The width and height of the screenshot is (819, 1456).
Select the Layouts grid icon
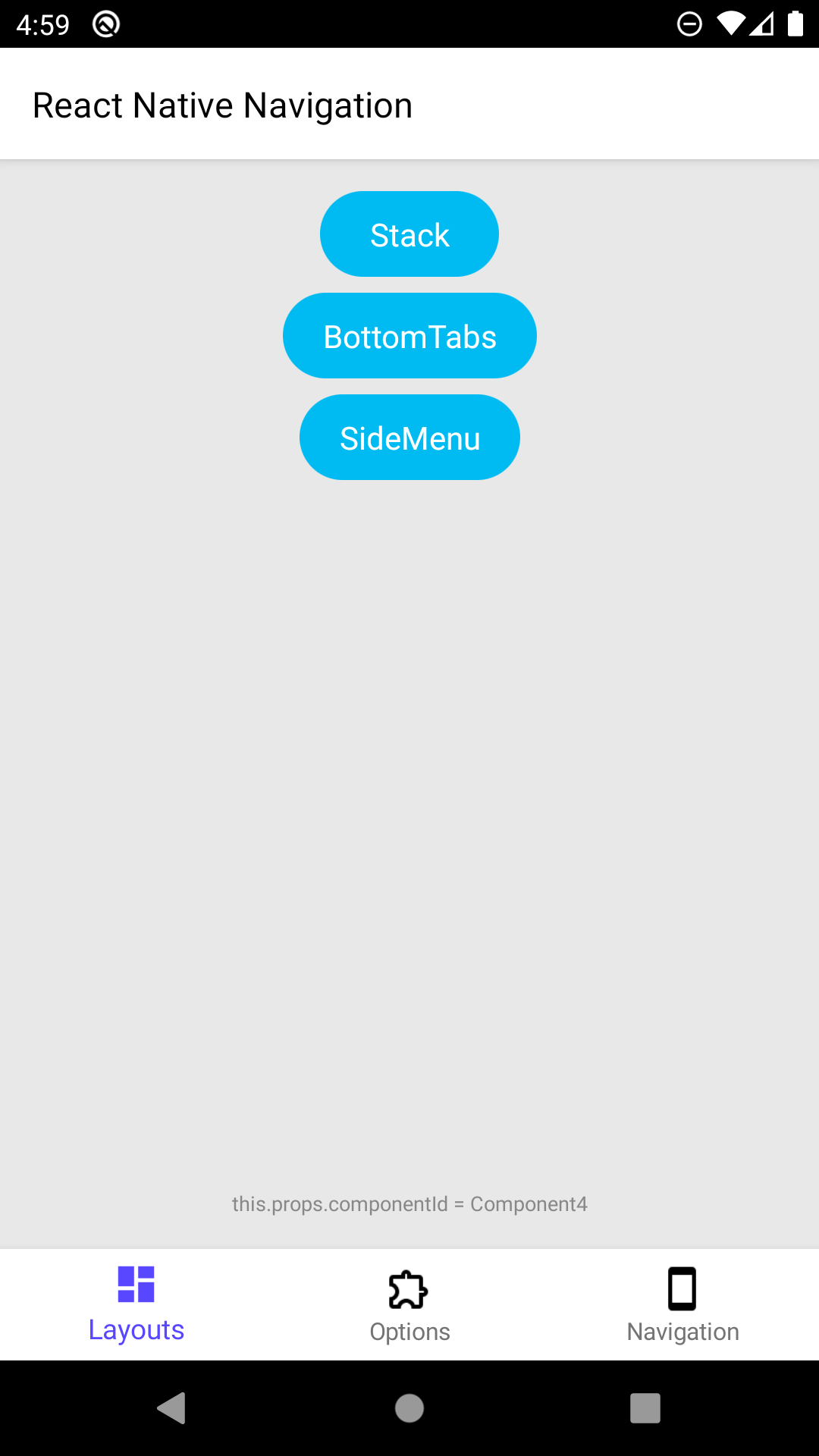136,1284
